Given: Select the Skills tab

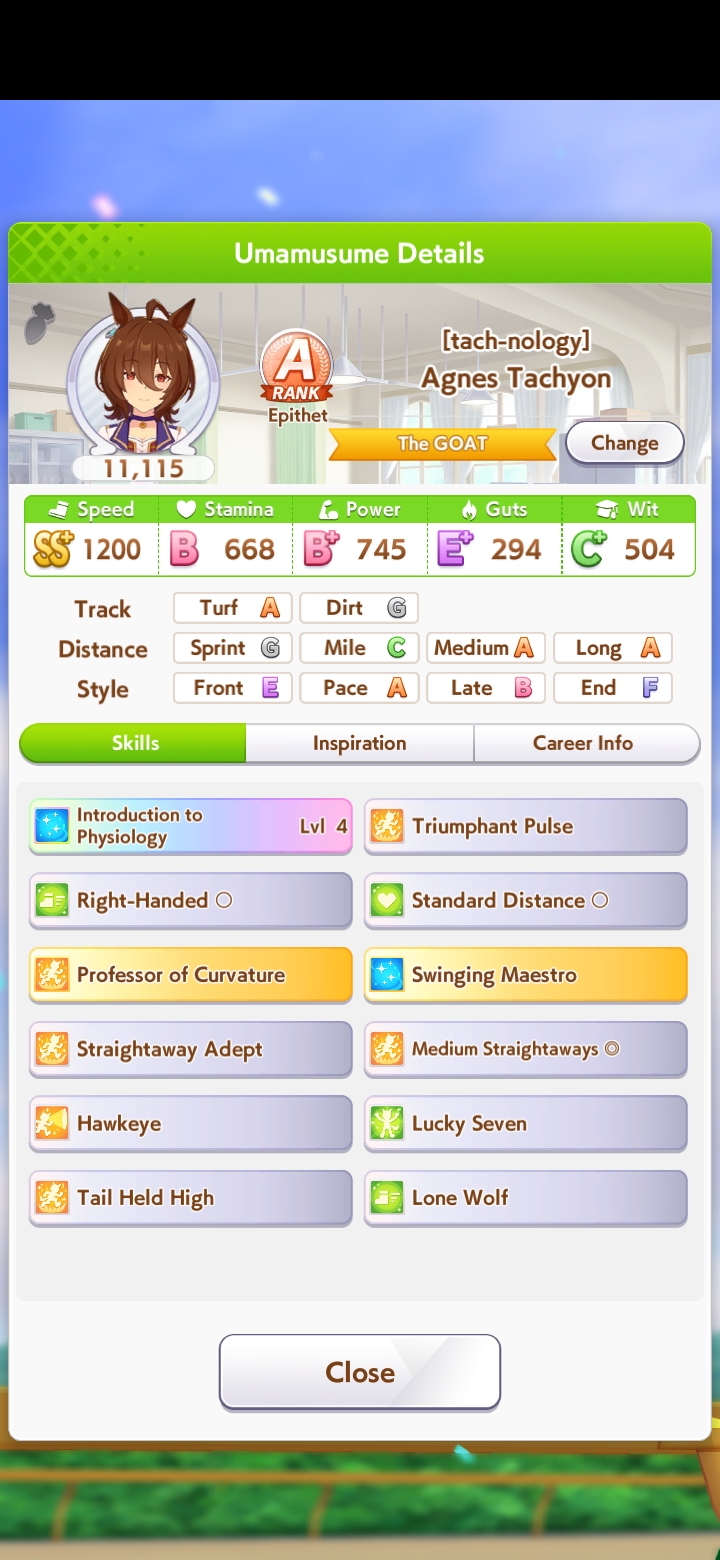Looking at the screenshot, I should tap(134, 743).
